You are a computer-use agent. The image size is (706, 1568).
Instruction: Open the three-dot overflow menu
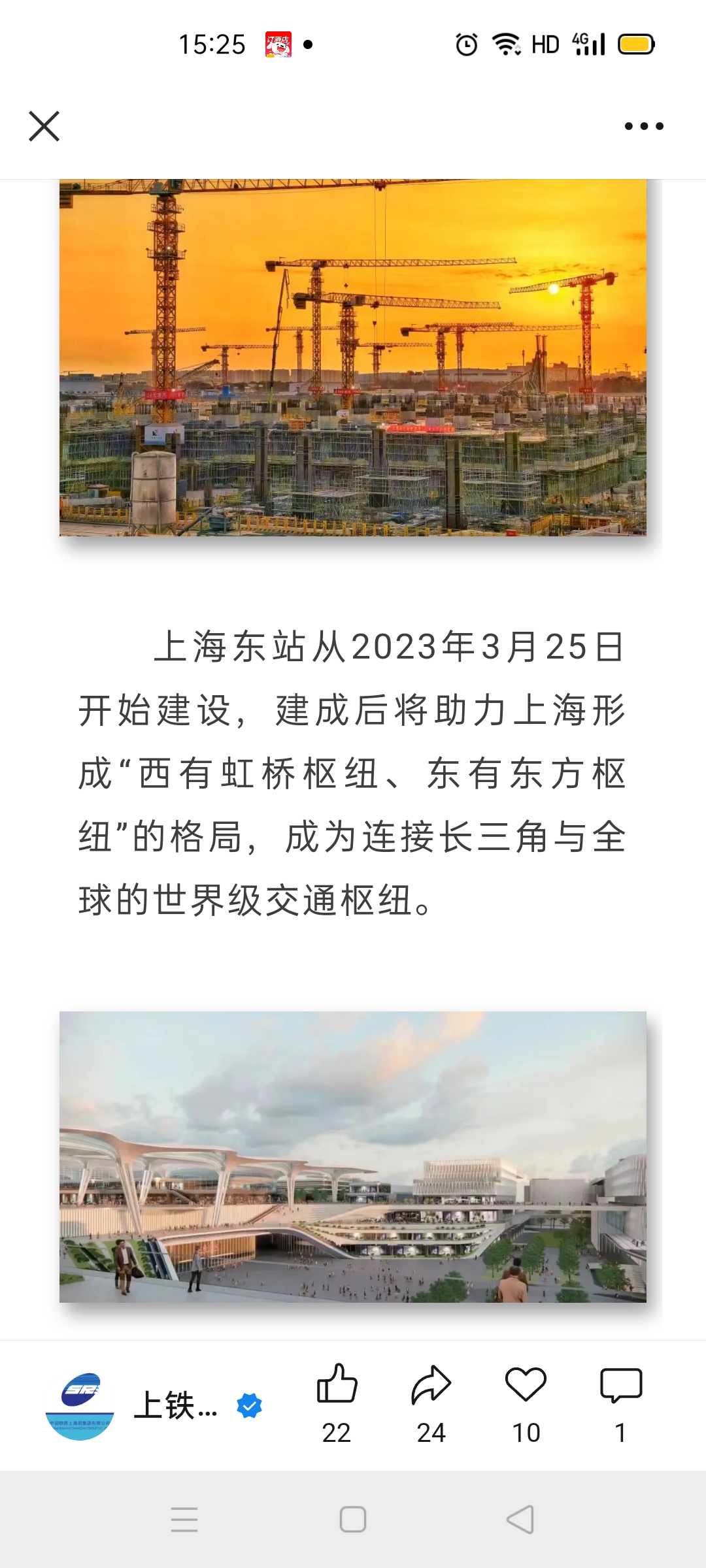point(643,126)
